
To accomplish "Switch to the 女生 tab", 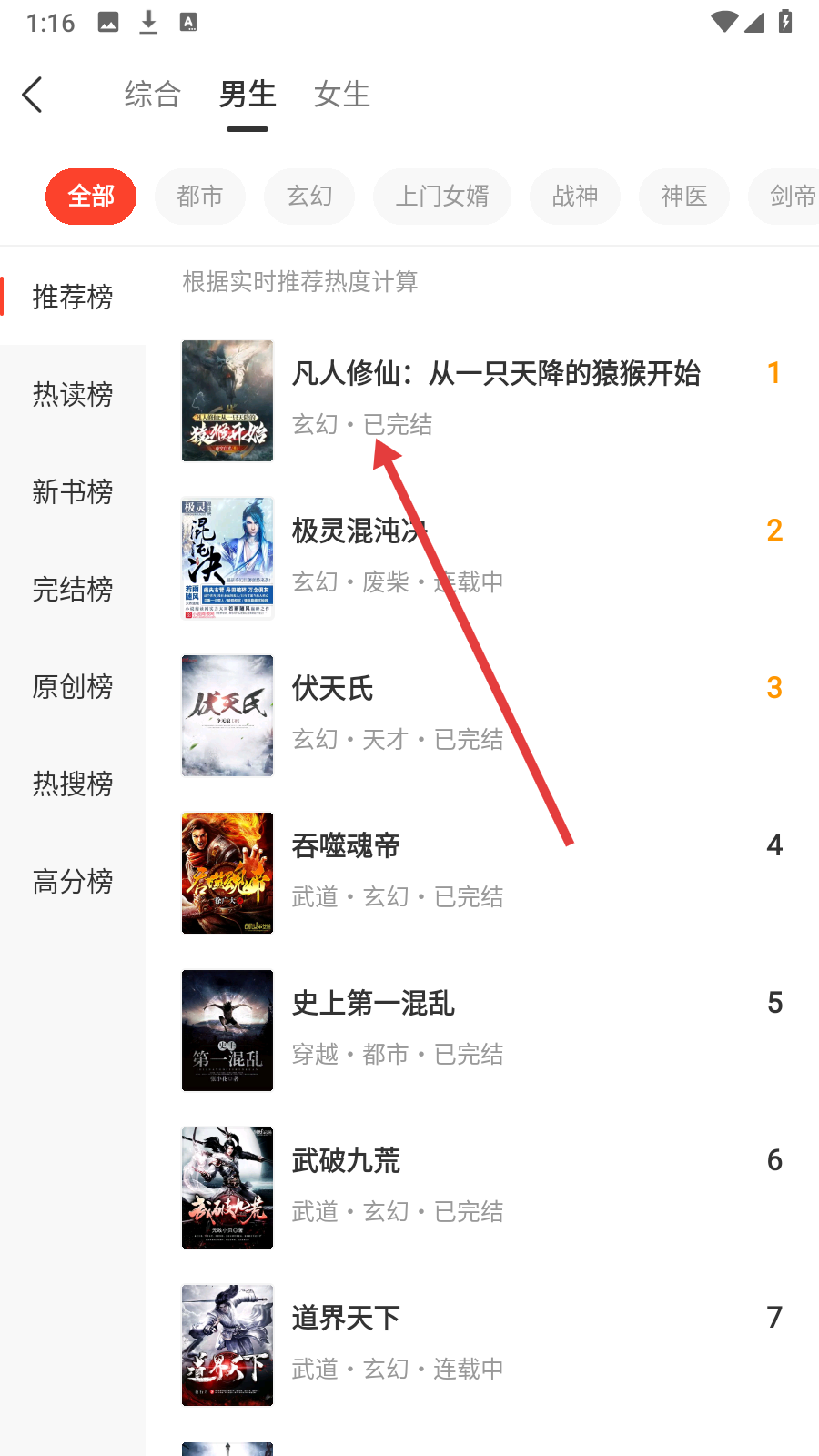I will [342, 95].
